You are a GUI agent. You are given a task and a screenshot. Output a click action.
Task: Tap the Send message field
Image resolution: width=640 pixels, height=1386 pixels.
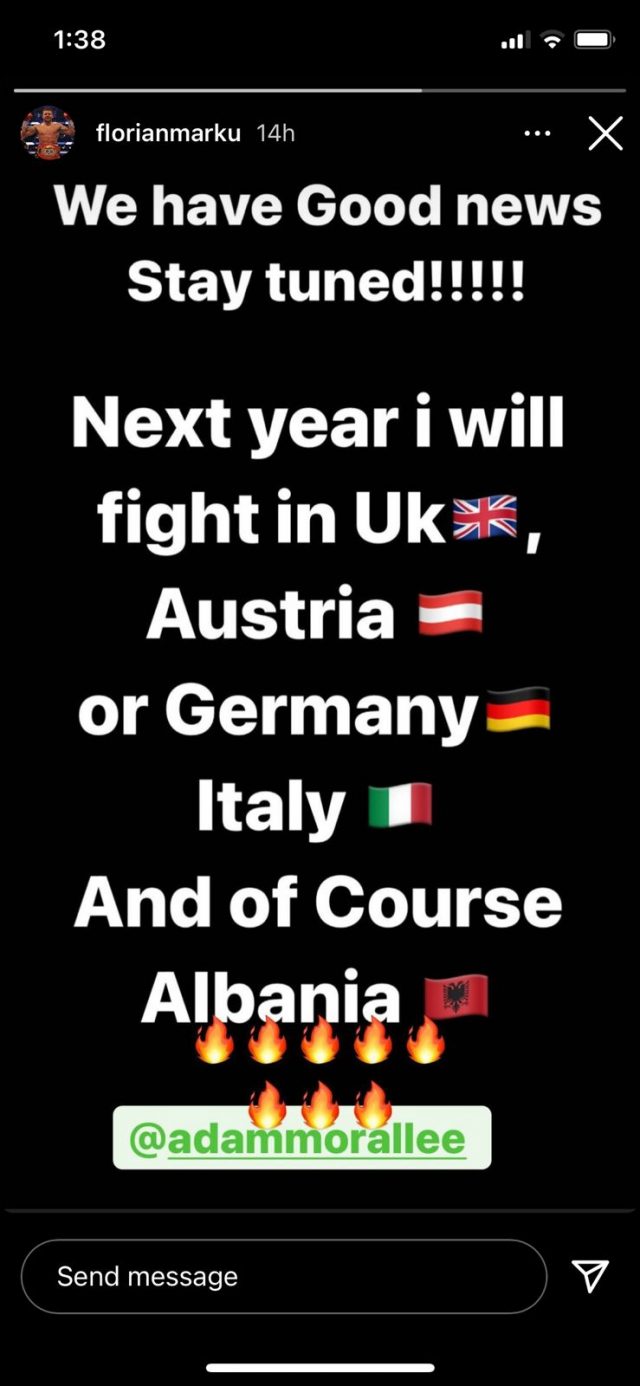(283, 1276)
